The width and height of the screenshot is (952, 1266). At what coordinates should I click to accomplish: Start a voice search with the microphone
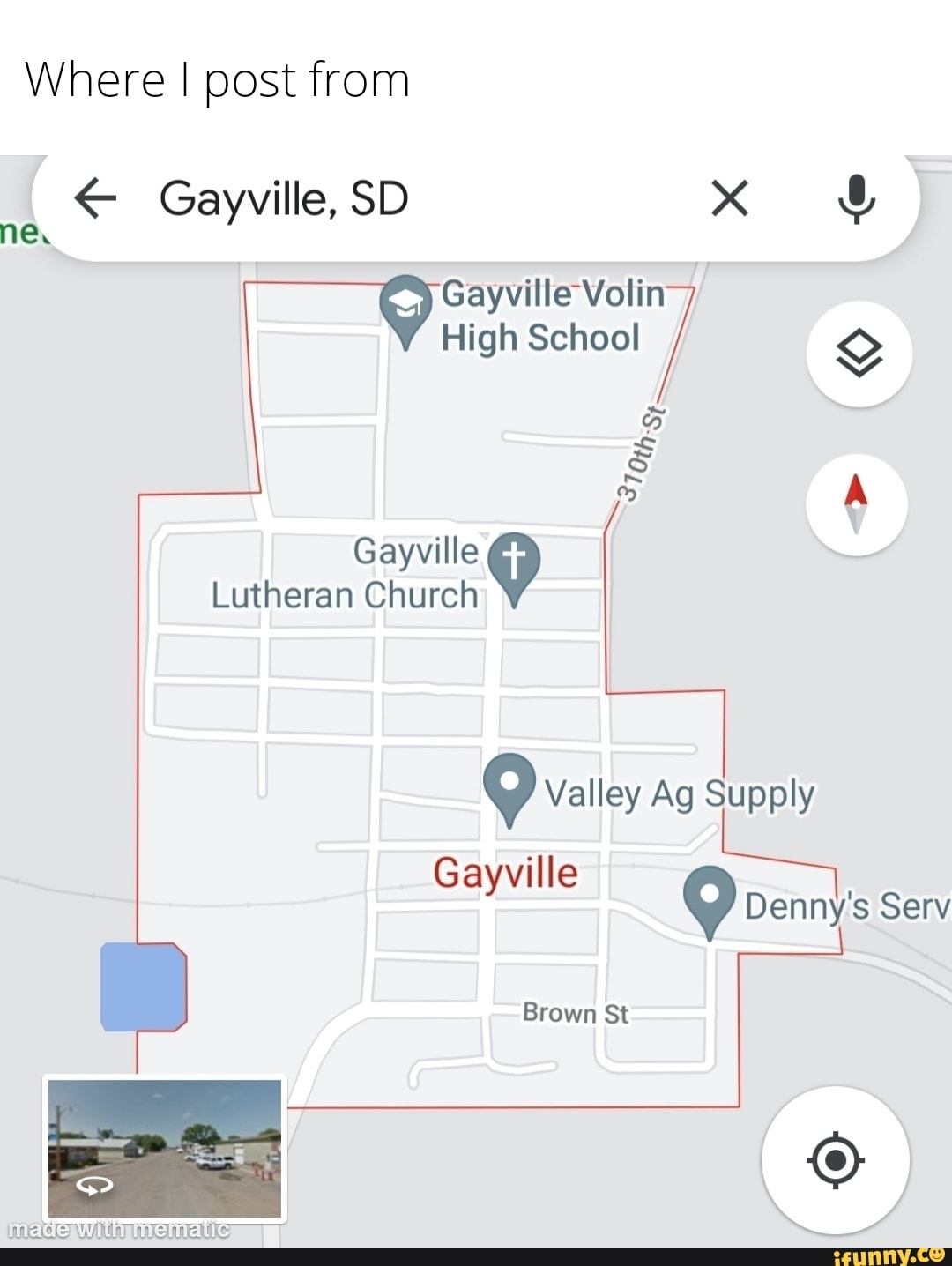856,197
